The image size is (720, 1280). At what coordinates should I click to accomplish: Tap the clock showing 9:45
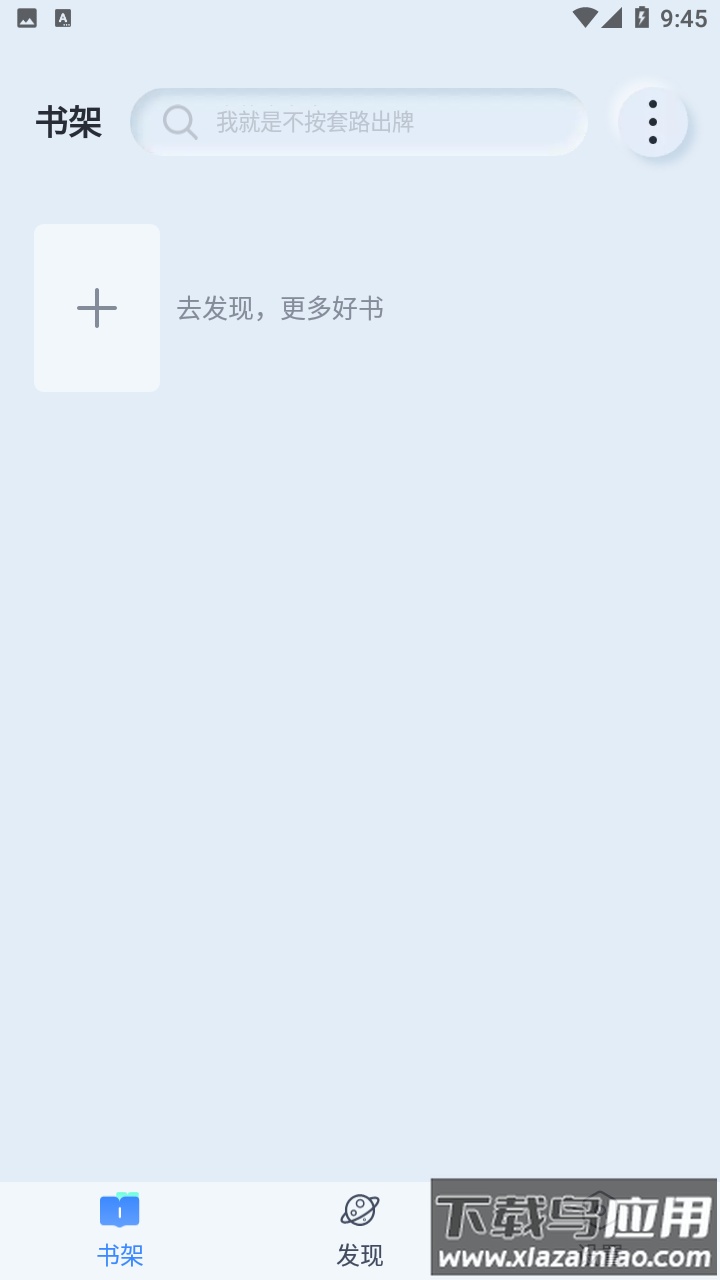click(x=687, y=17)
